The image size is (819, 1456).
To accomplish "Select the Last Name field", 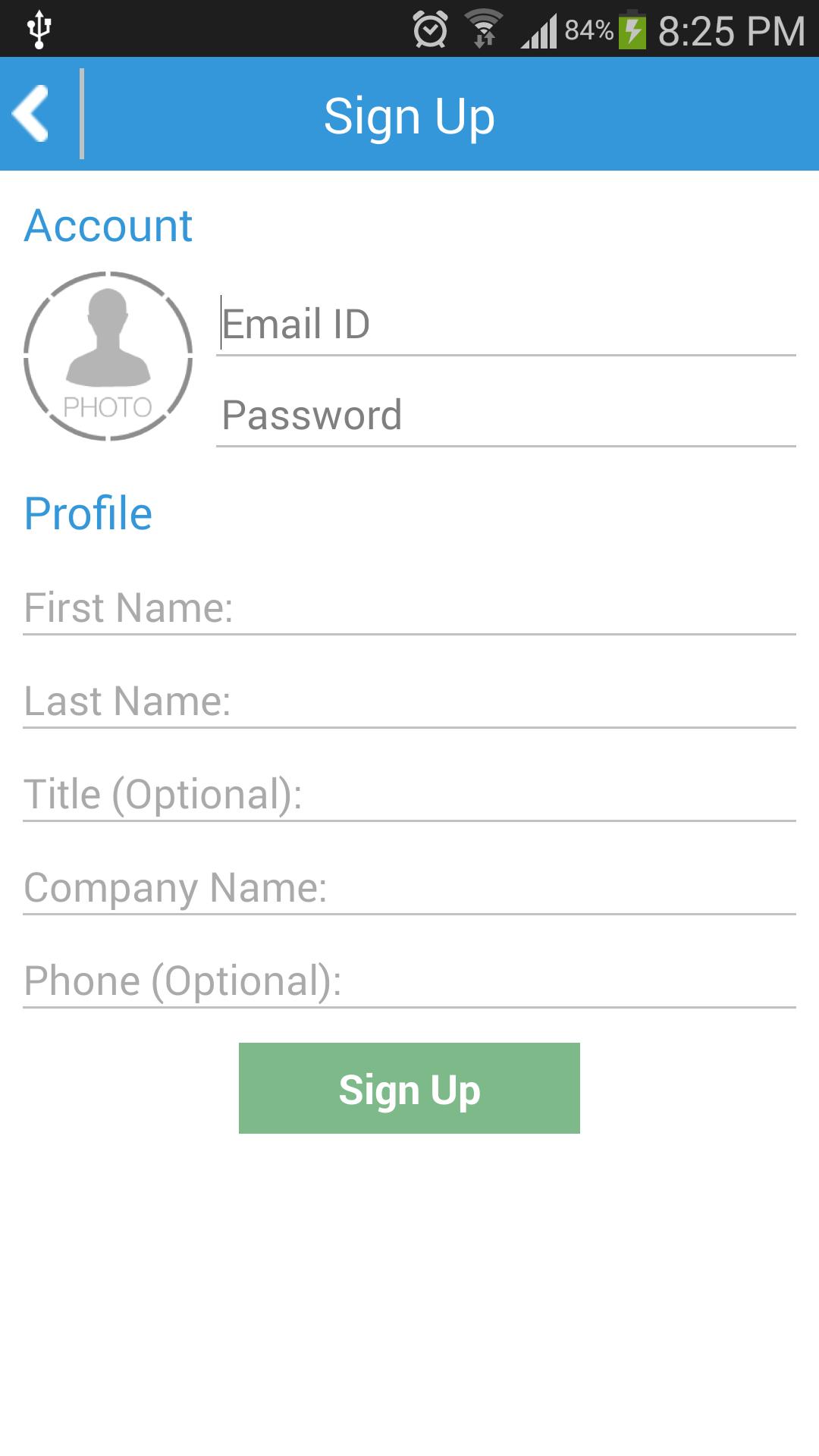I will click(x=409, y=701).
